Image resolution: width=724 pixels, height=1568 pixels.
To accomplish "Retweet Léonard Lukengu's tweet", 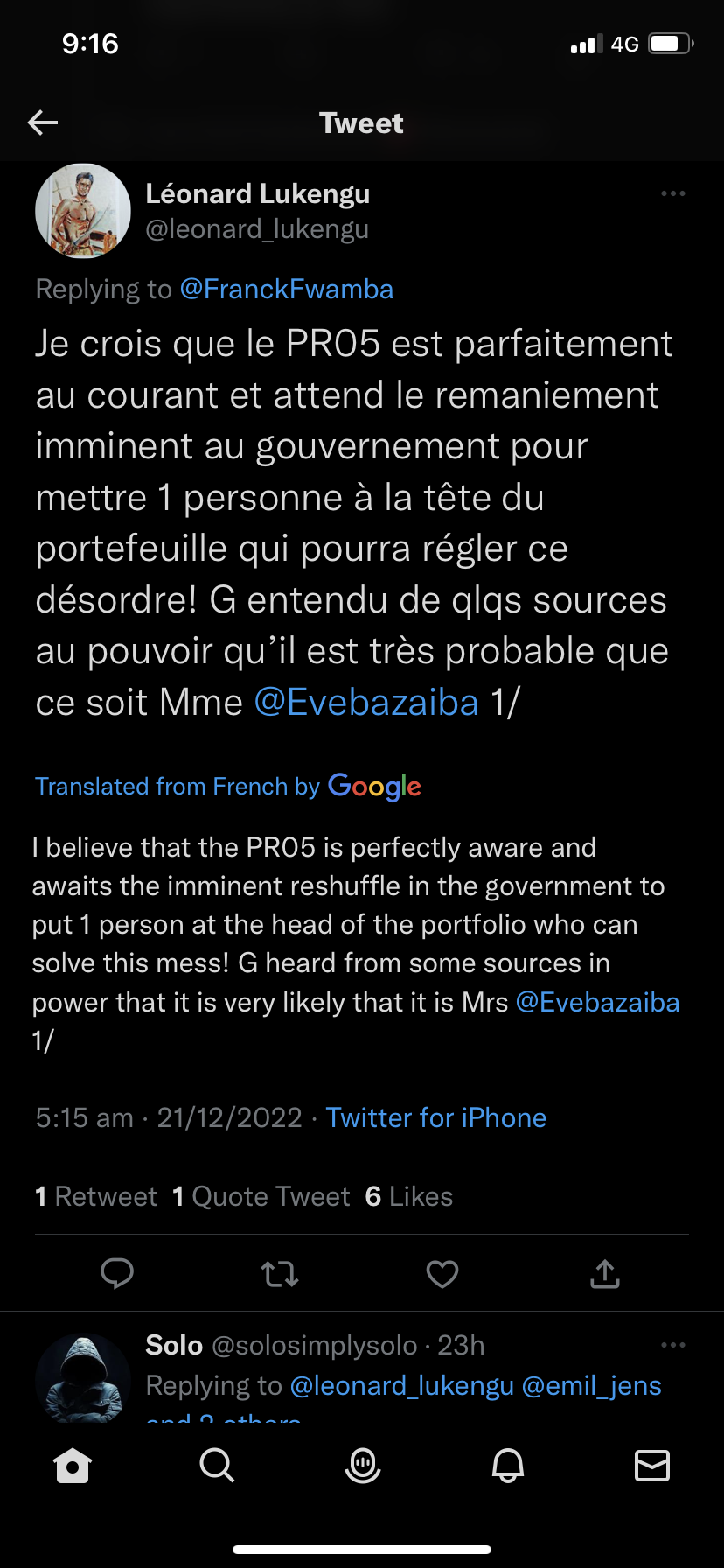I will click(x=280, y=1273).
